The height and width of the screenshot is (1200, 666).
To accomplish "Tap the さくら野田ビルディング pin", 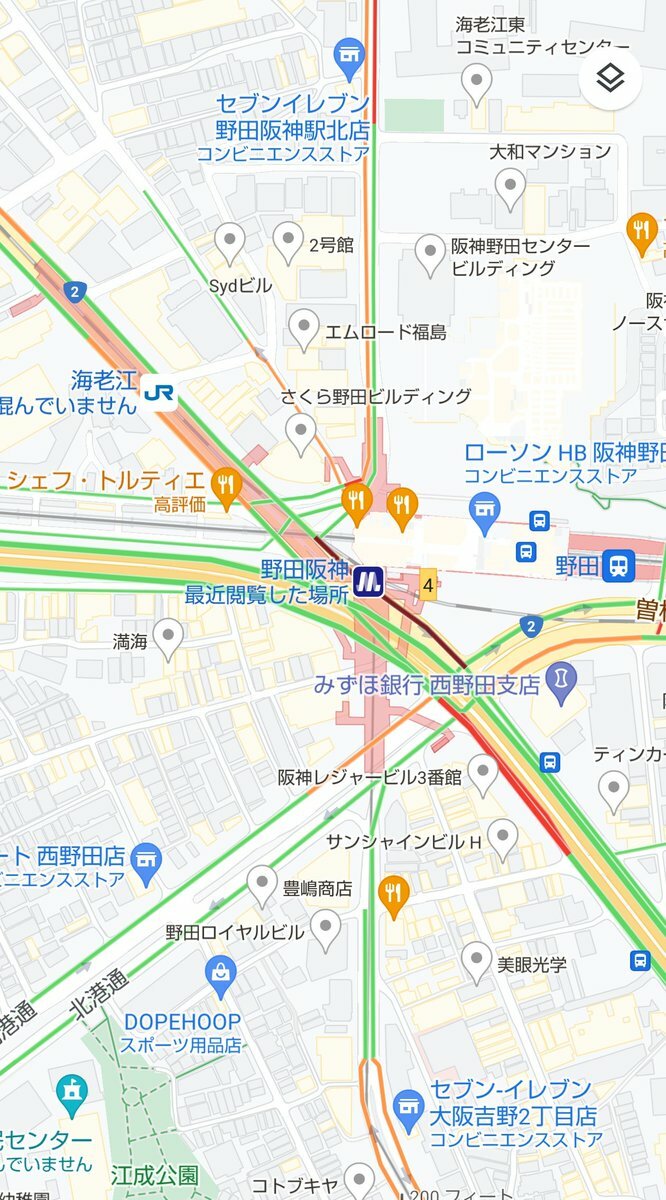I will tap(301, 431).
